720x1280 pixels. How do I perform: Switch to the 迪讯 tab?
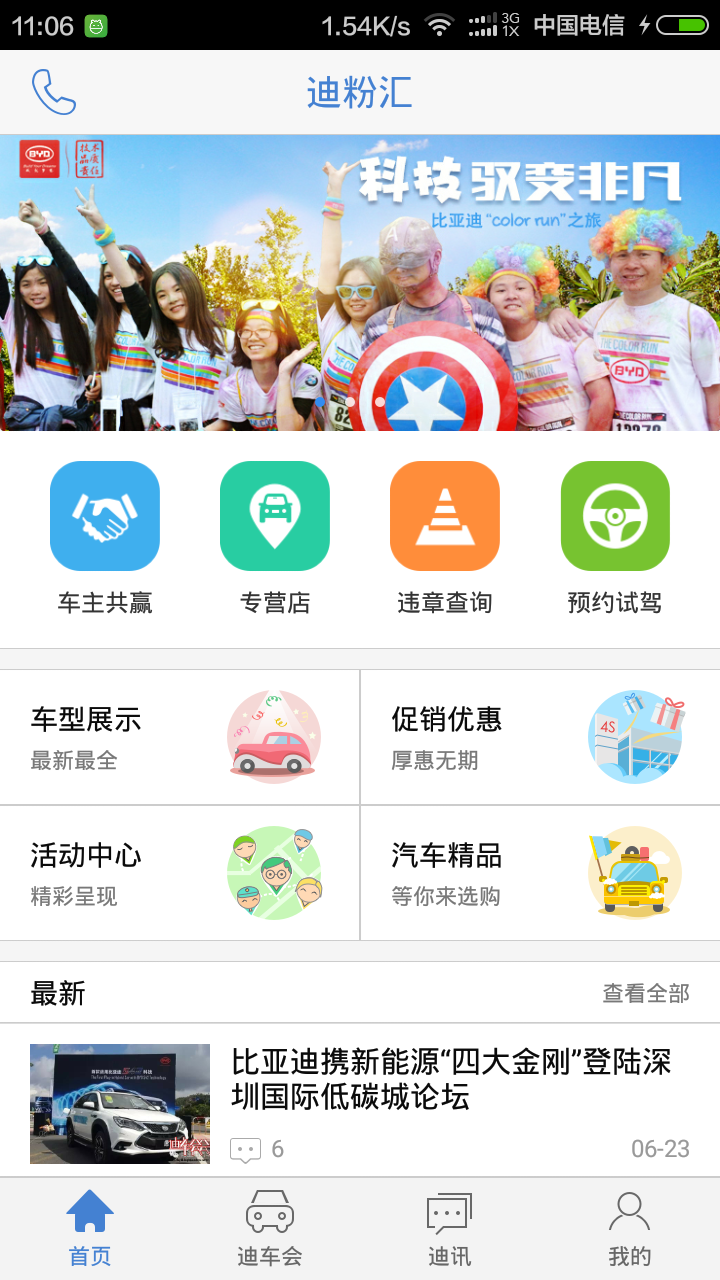pyautogui.click(x=450, y=1228)
